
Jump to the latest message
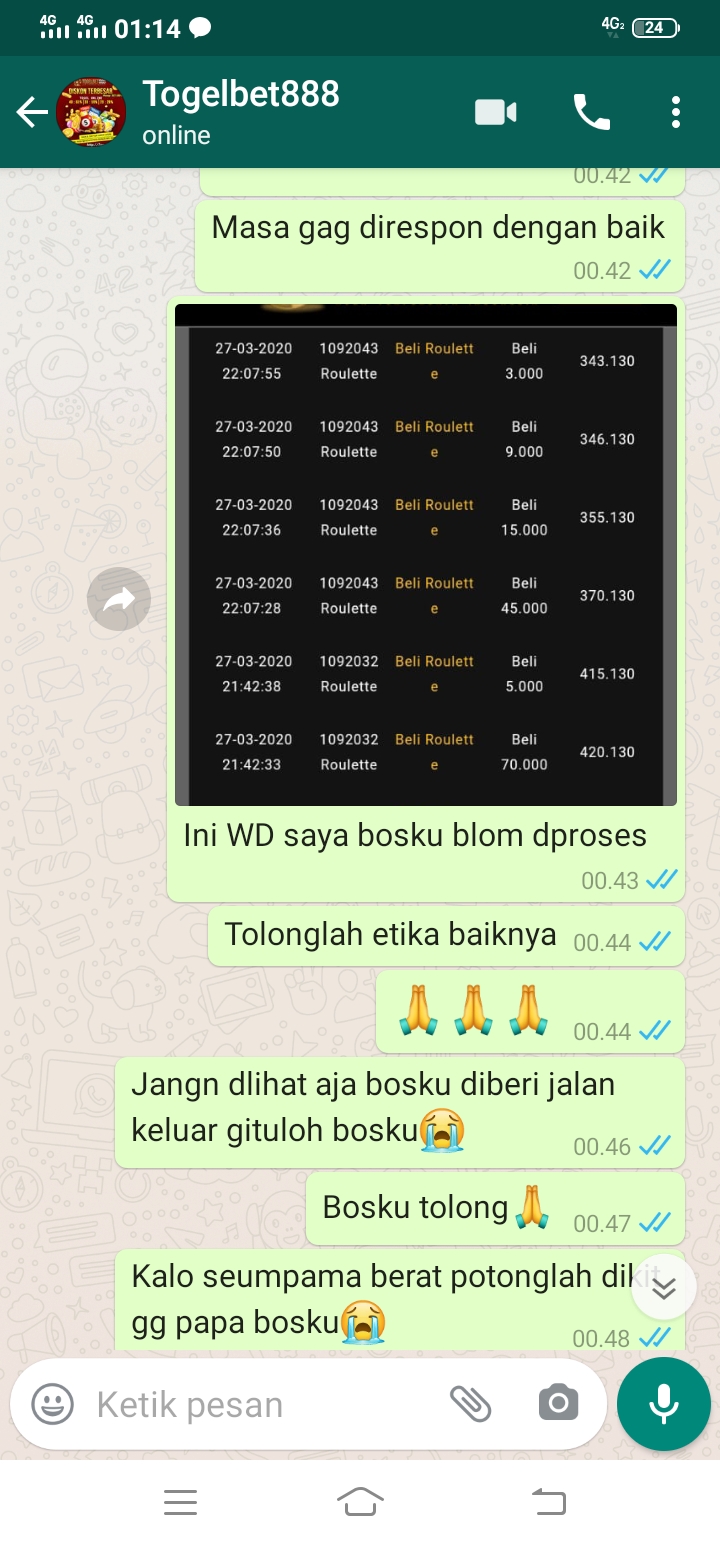(663, 1288)
